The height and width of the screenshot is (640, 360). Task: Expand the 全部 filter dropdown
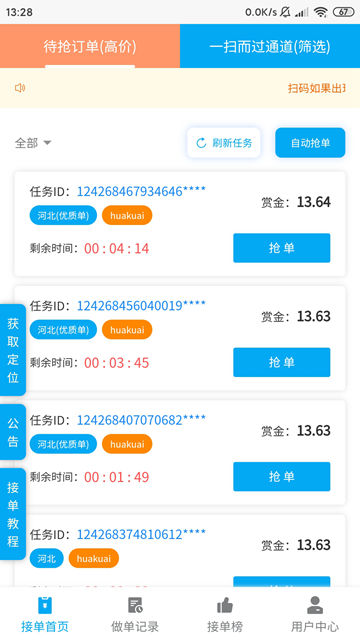coord(33,143)
